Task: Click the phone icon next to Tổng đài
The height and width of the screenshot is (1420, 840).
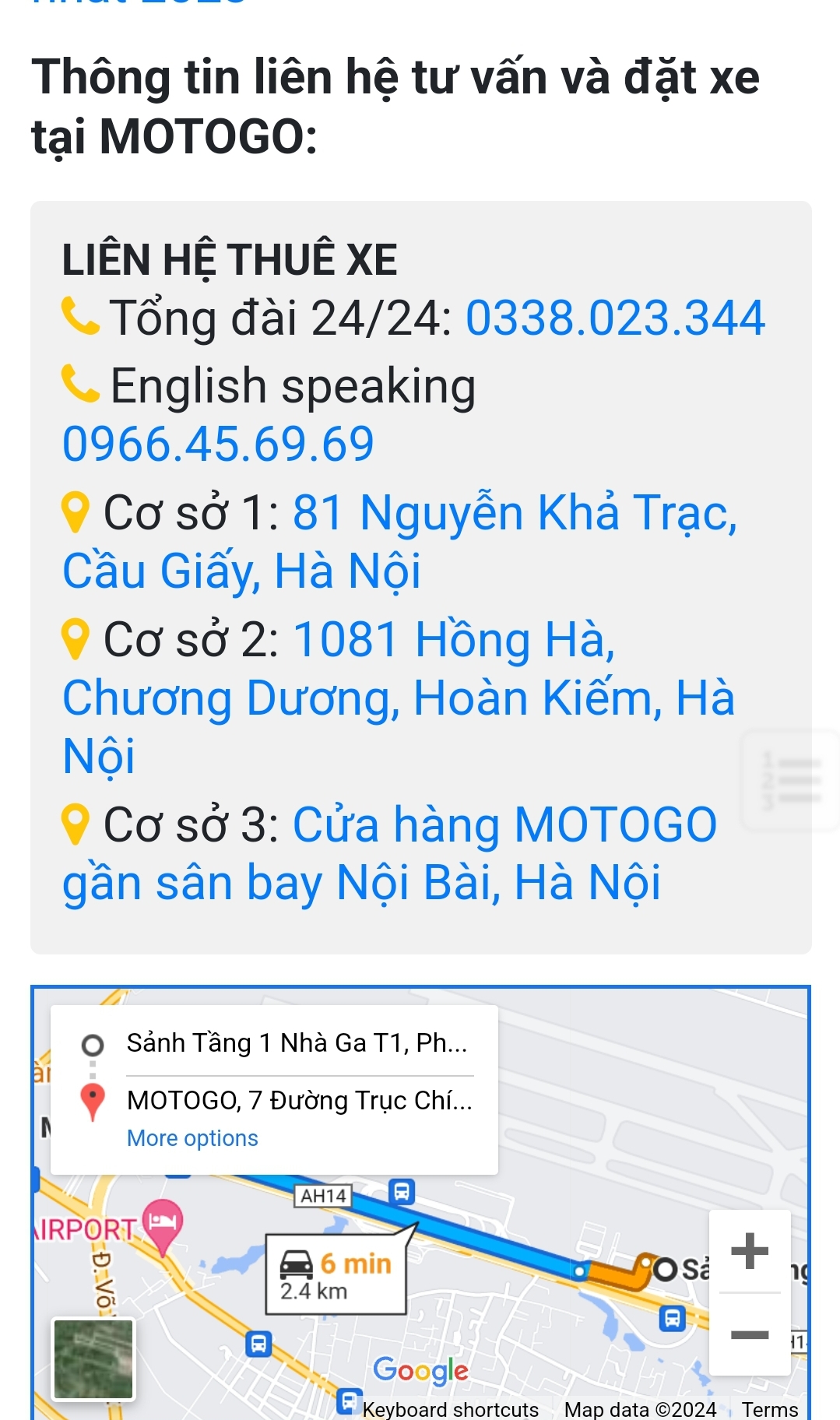Action: 80,318
